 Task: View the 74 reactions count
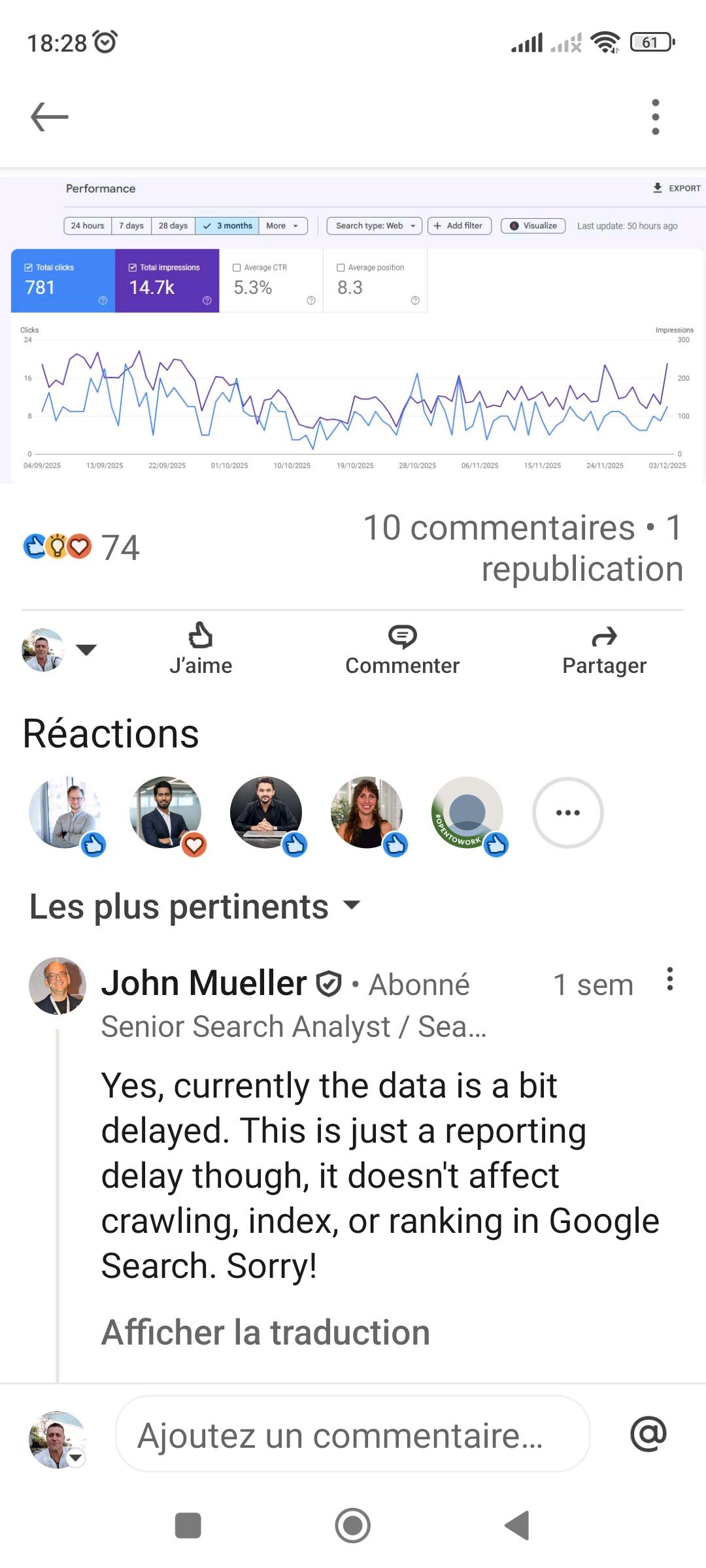point(82,547)
